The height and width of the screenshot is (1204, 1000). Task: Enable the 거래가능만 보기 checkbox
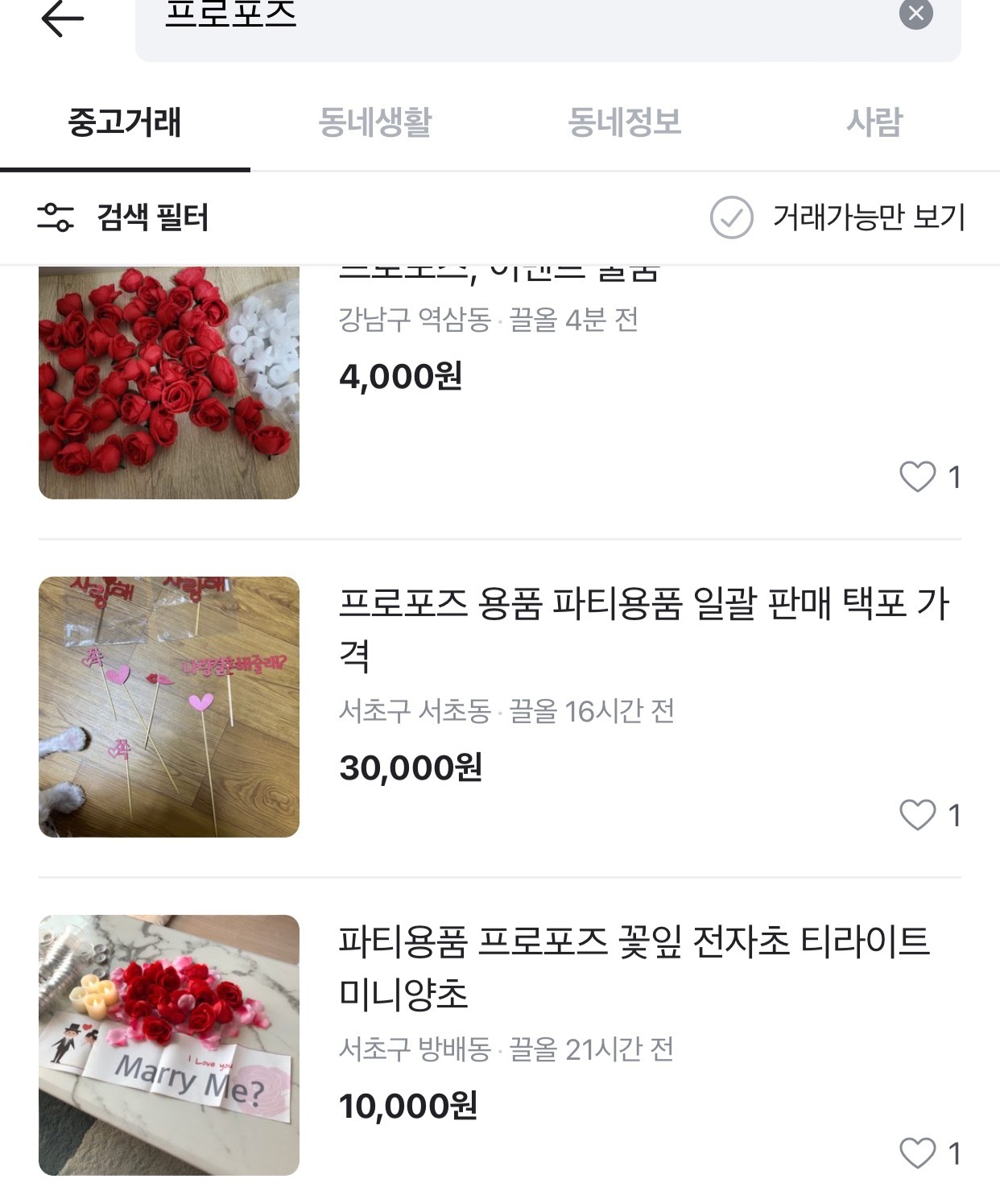point(731,217)
